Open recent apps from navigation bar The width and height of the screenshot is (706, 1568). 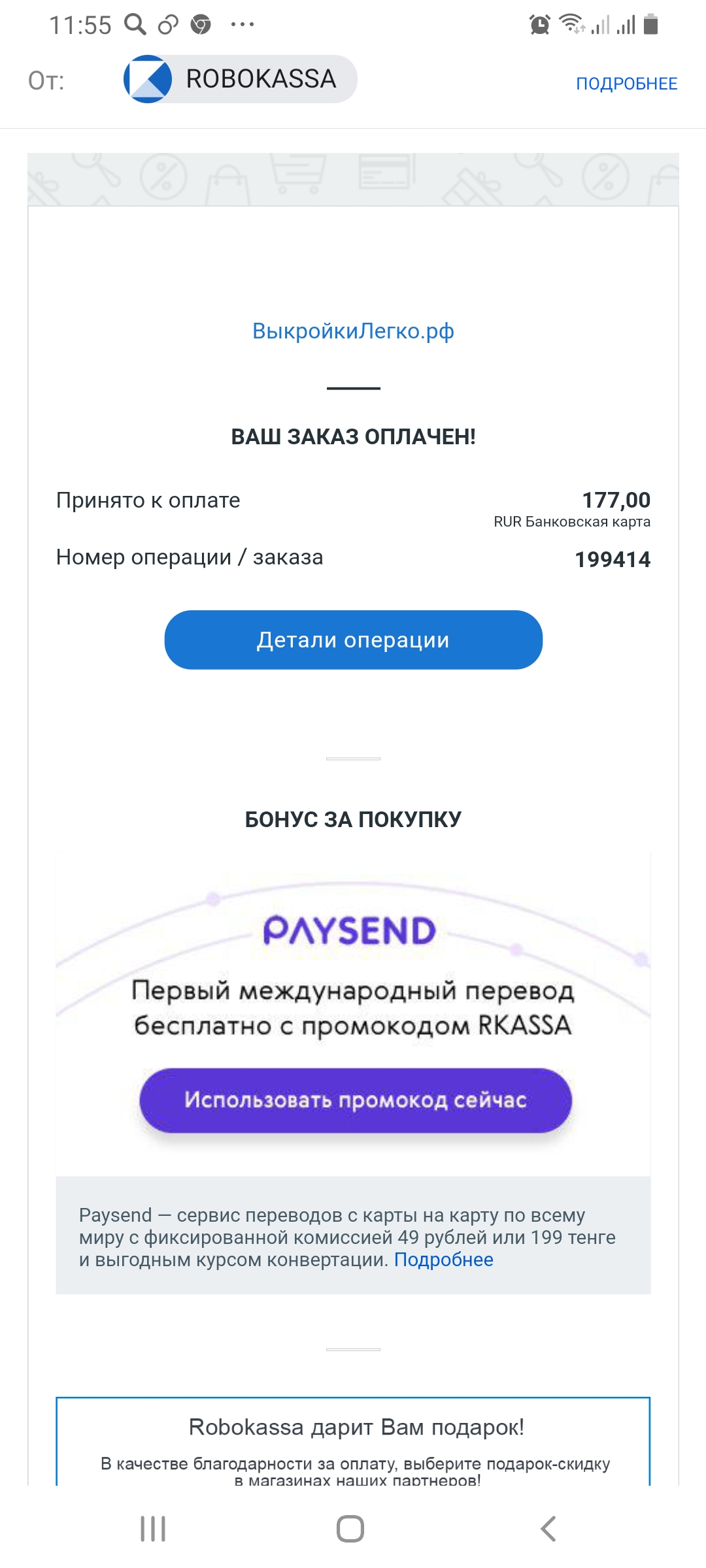click(153, 1529)
